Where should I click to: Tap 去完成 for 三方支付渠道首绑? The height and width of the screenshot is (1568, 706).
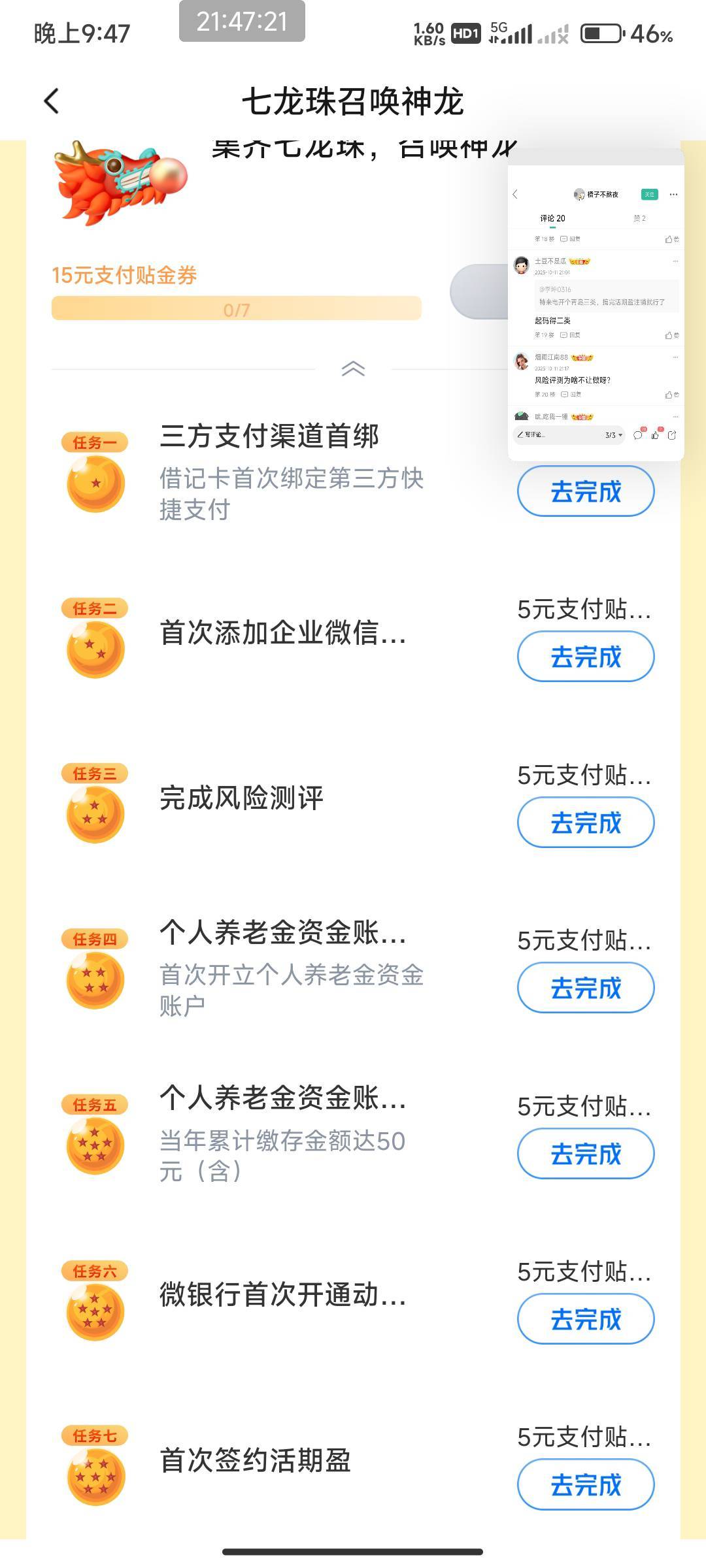(x=586, y=491)
